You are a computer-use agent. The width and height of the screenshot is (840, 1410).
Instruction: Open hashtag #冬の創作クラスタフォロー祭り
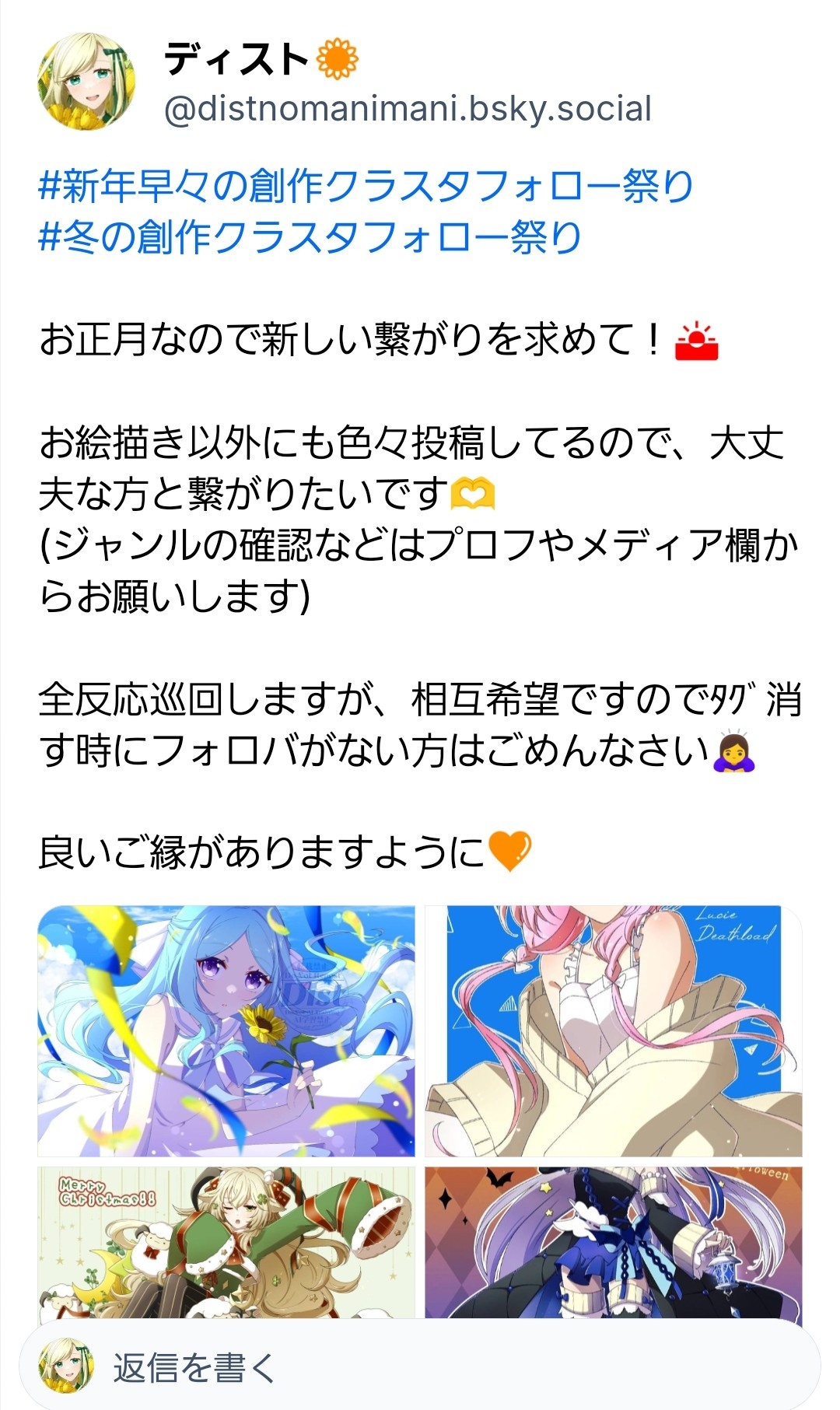click(310, 237)
